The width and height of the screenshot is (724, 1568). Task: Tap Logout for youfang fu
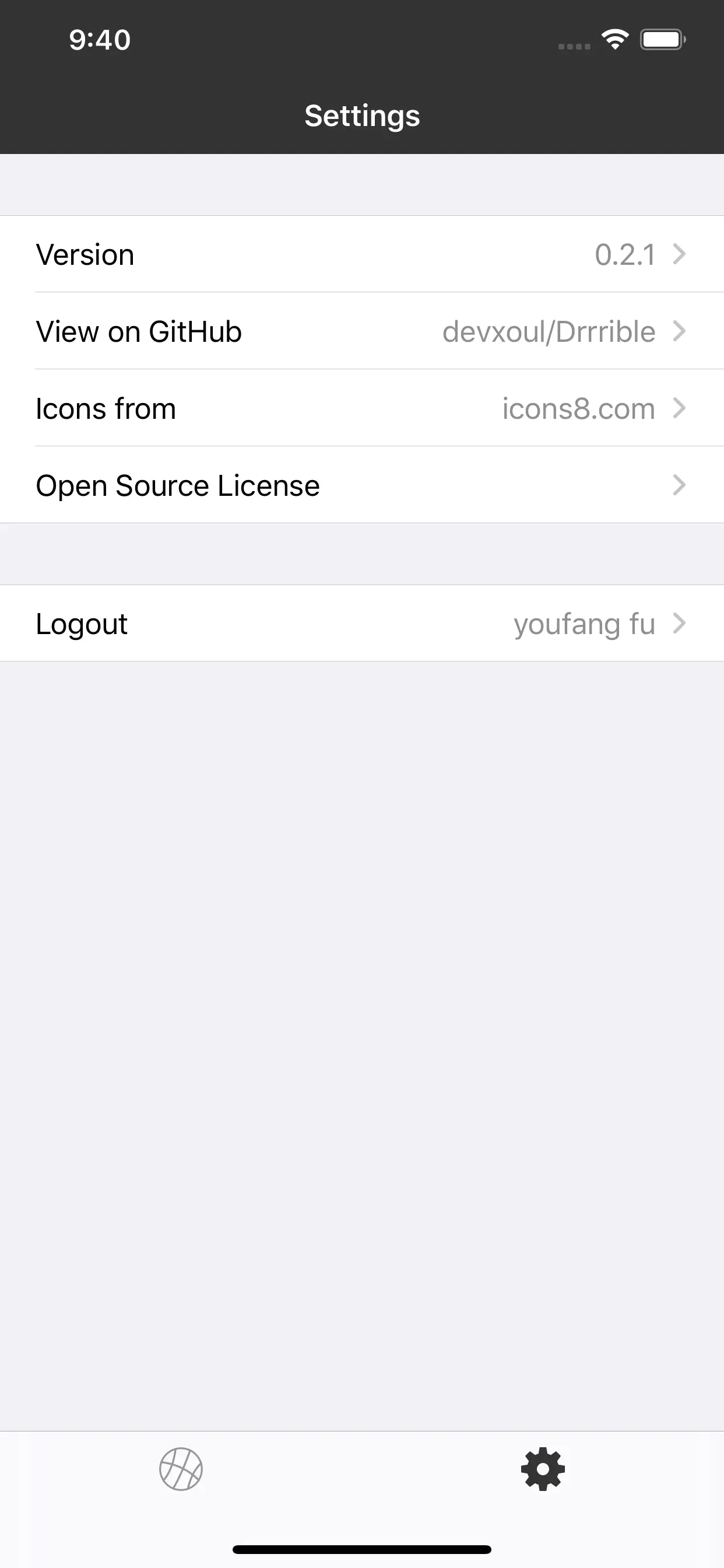(x=361, y=624)
